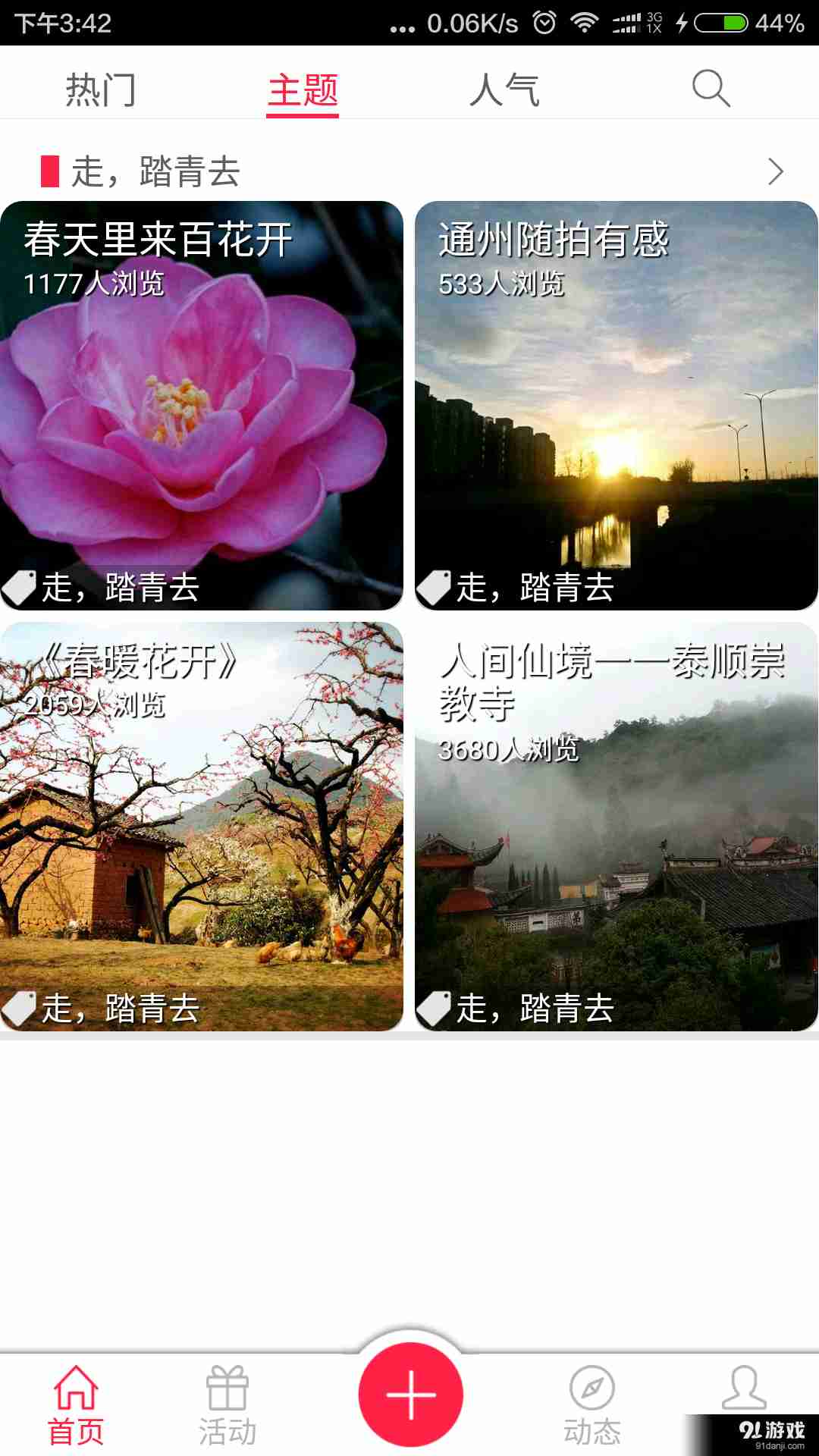Open the 活动 tab
819x1456 pixels.
(x=227, y=1404)
